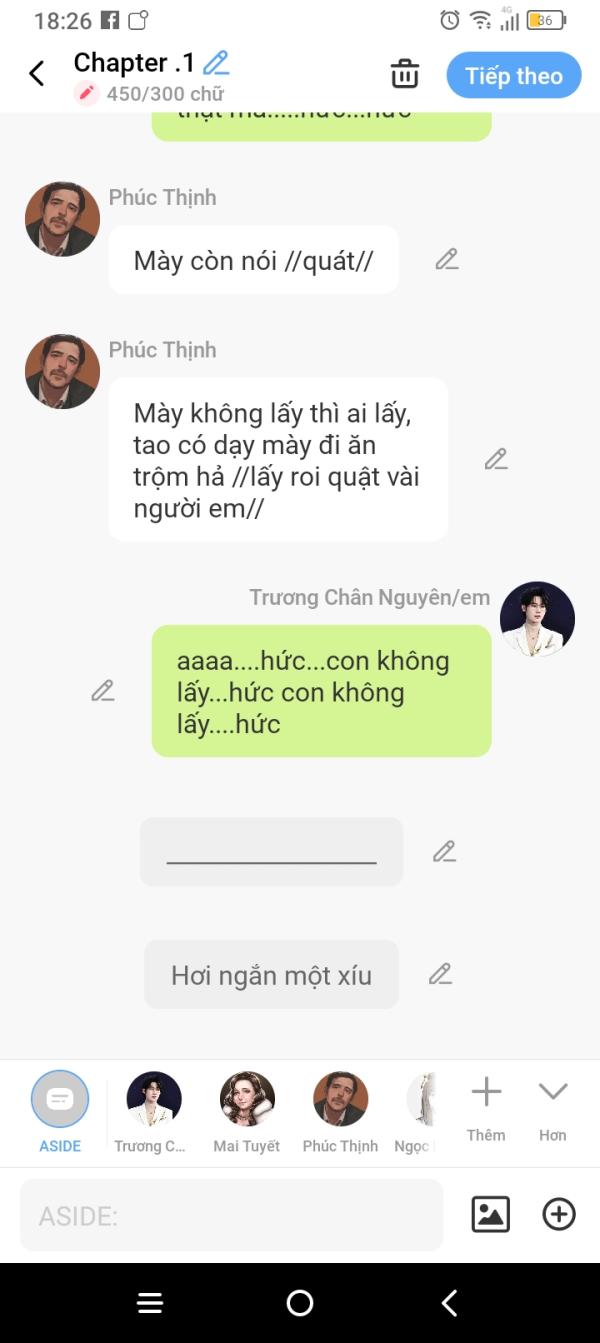Edit Trương Chân Nguyên's "aaaa....hức" message
Viewport: 600px width, 1343px height.
[103, 691]
